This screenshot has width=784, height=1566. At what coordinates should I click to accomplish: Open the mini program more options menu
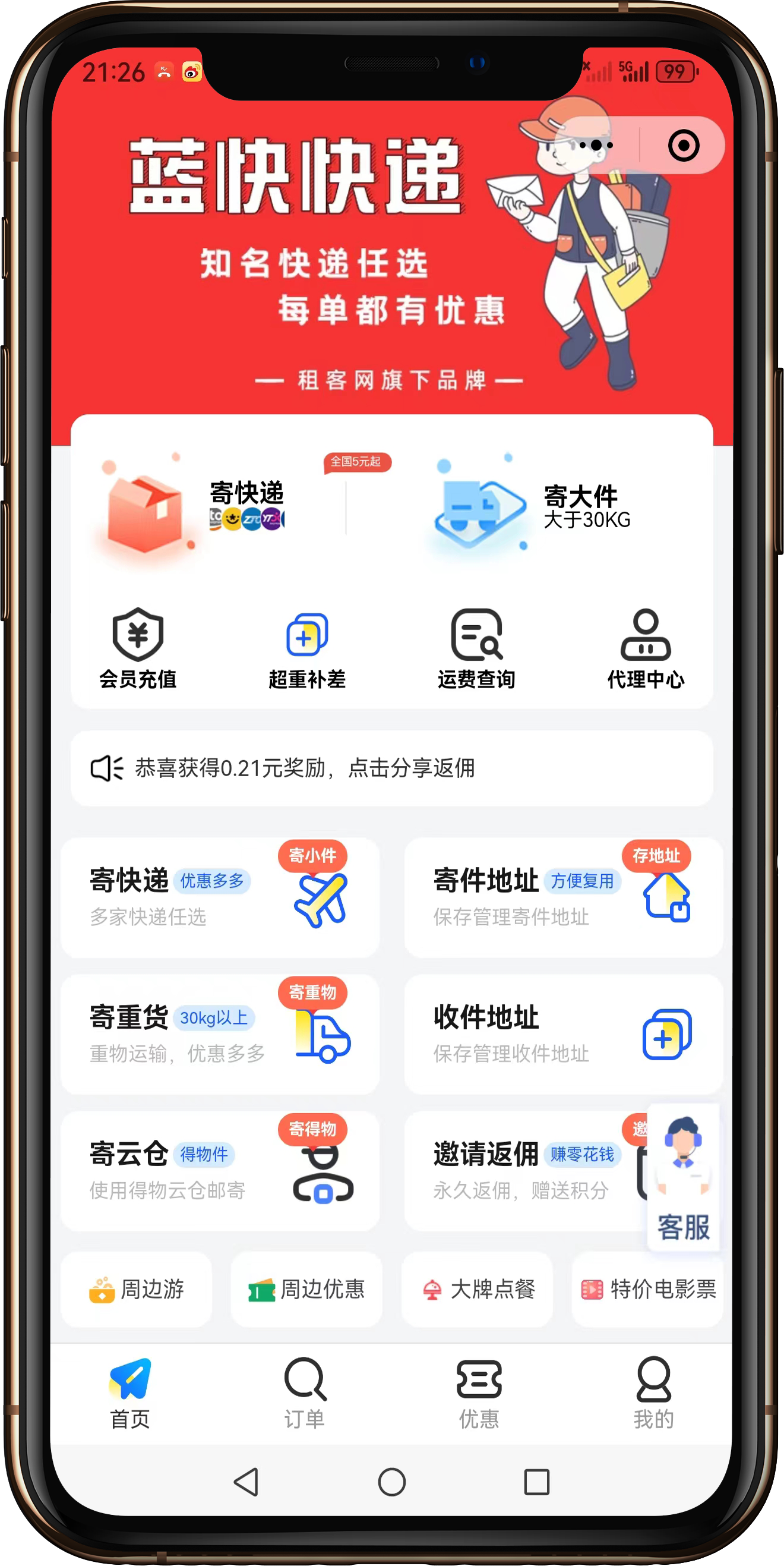(x=596, y=145)
